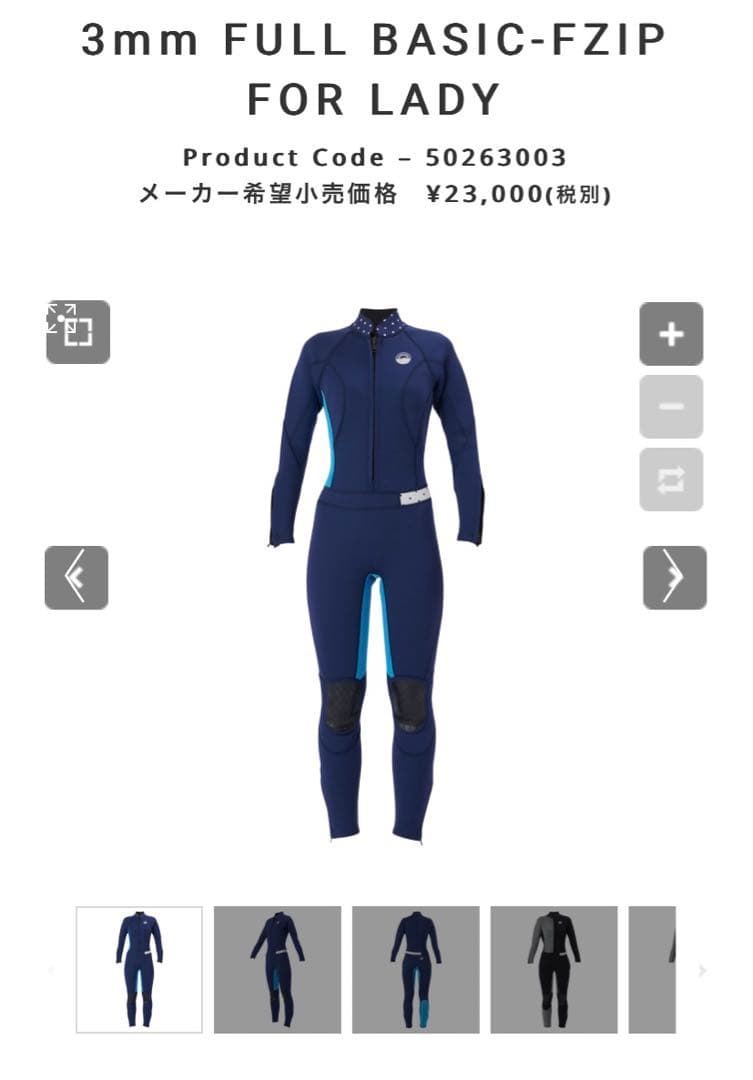
Task: Click the Product Code 50263003 text
Action: pyautogui.click(x=376, y=157)
